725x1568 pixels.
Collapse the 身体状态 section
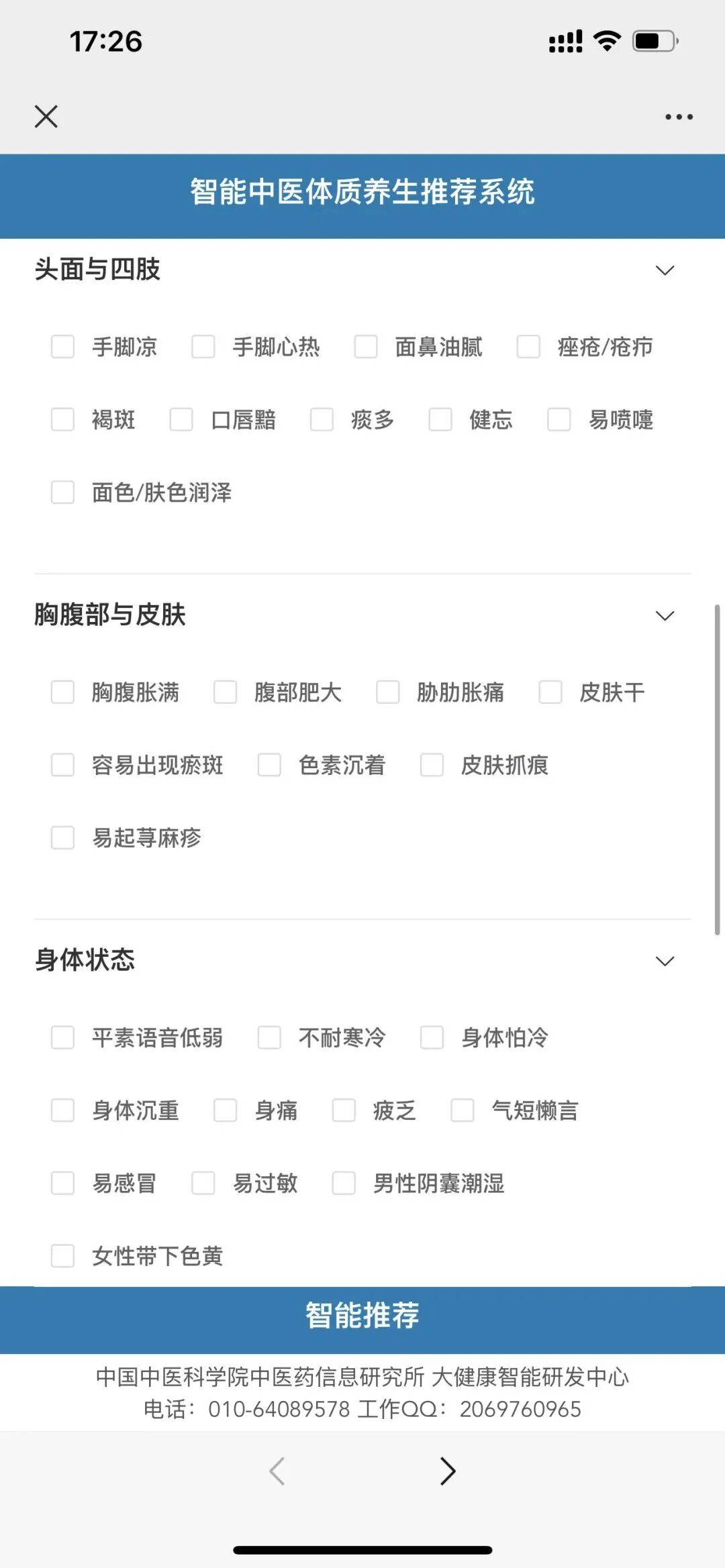click(x=665, y=961)
